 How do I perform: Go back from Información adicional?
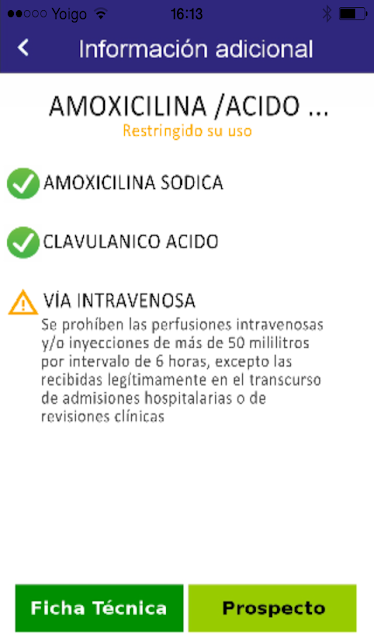pyautogui.click(x=23, y=48)
